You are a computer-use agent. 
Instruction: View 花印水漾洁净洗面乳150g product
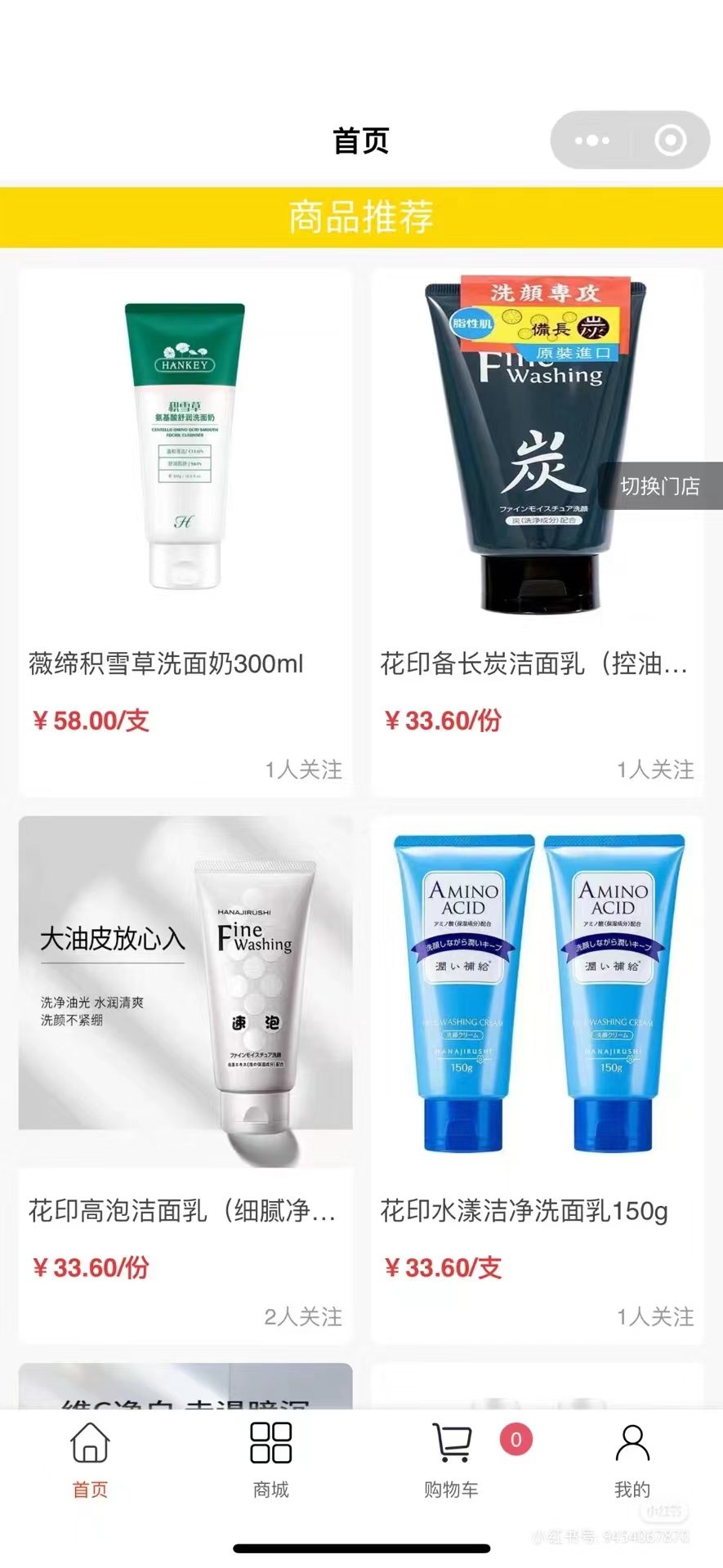[x=537, y=1079]
